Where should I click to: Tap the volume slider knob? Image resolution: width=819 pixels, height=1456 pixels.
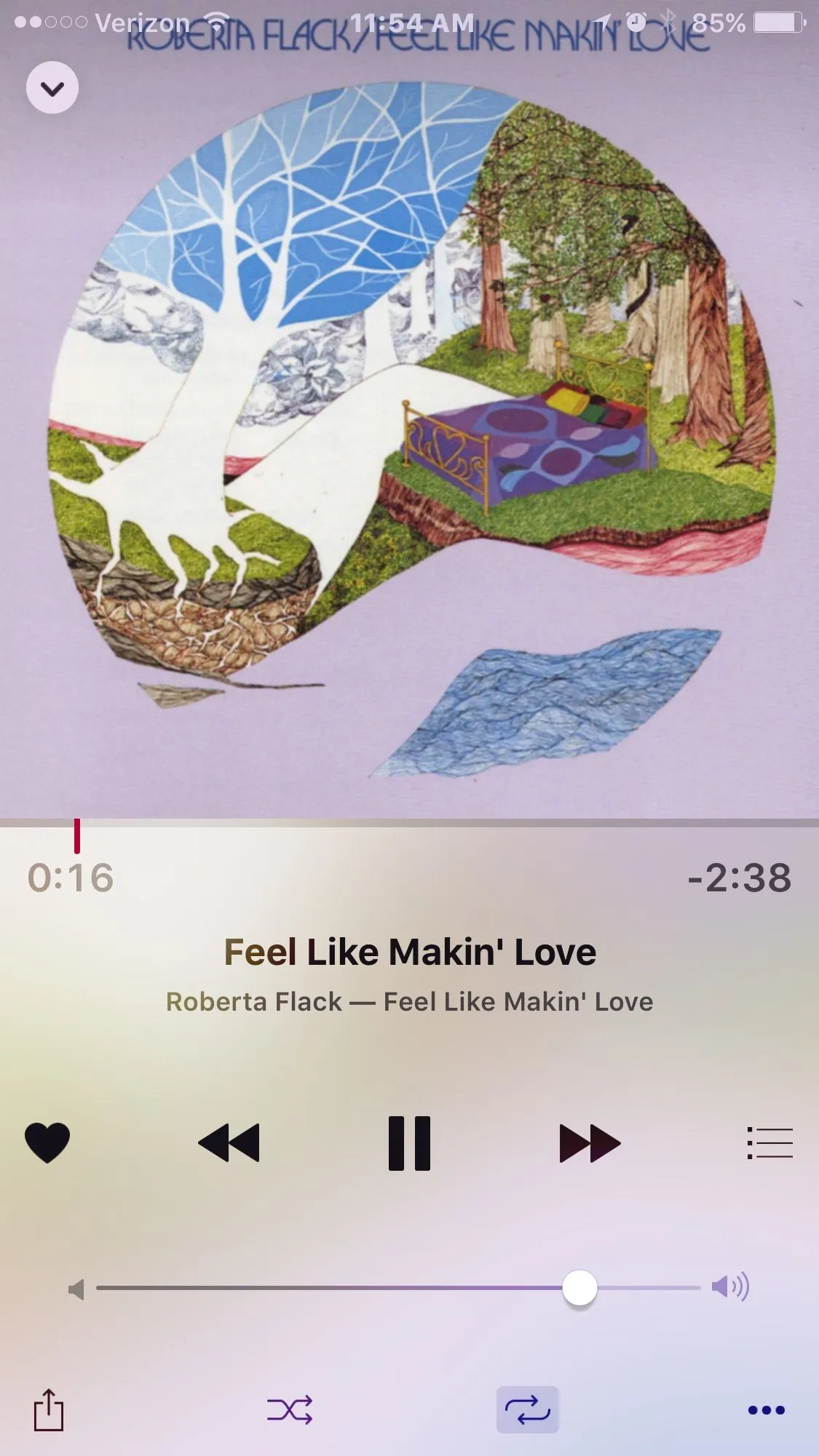tap(579, 1288)
